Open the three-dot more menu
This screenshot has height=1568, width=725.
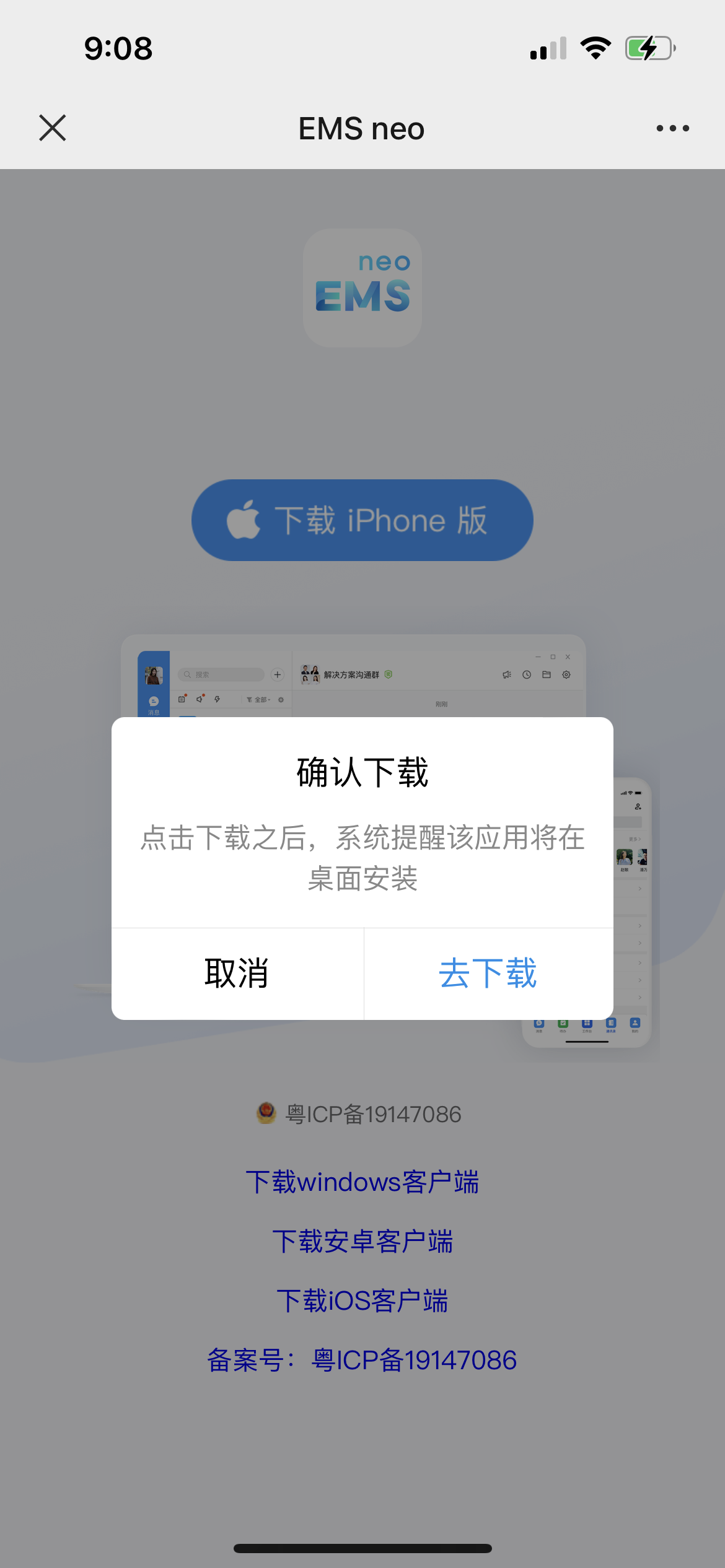tap(672, 128)
